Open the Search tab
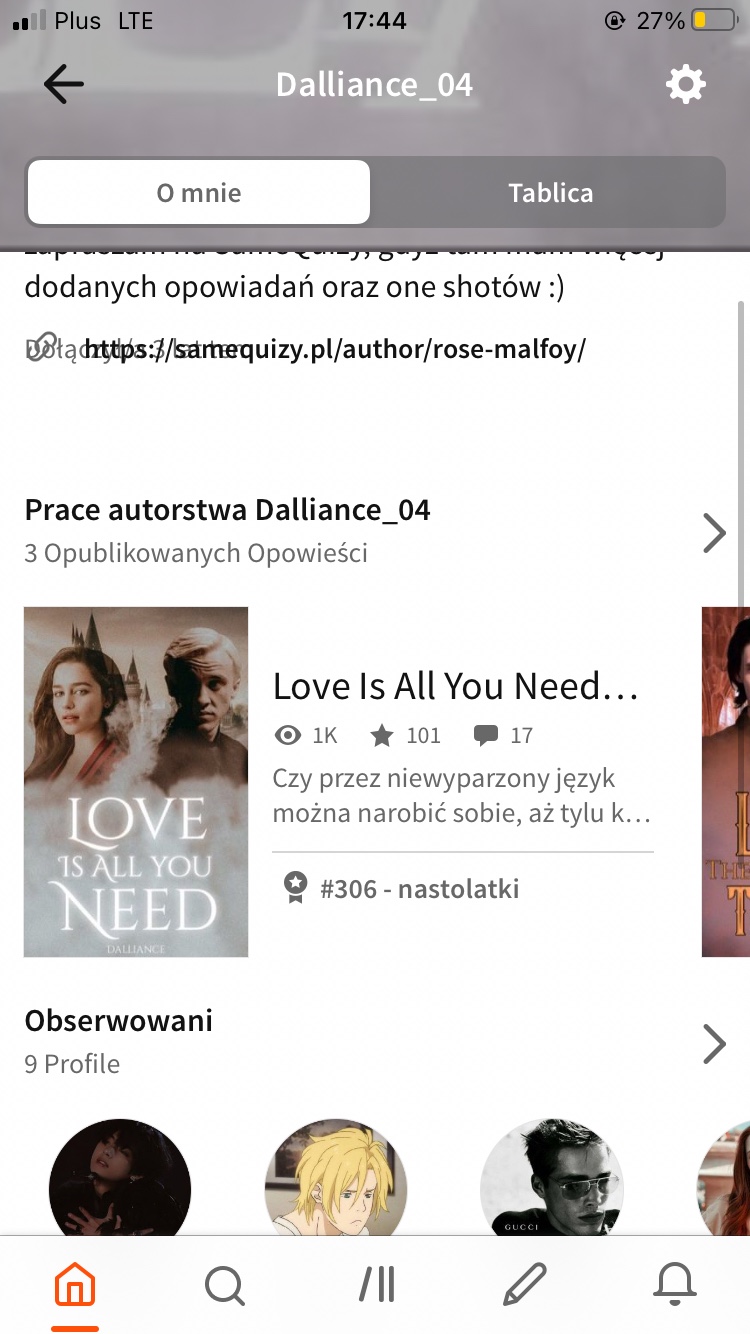 point(224,1285)
